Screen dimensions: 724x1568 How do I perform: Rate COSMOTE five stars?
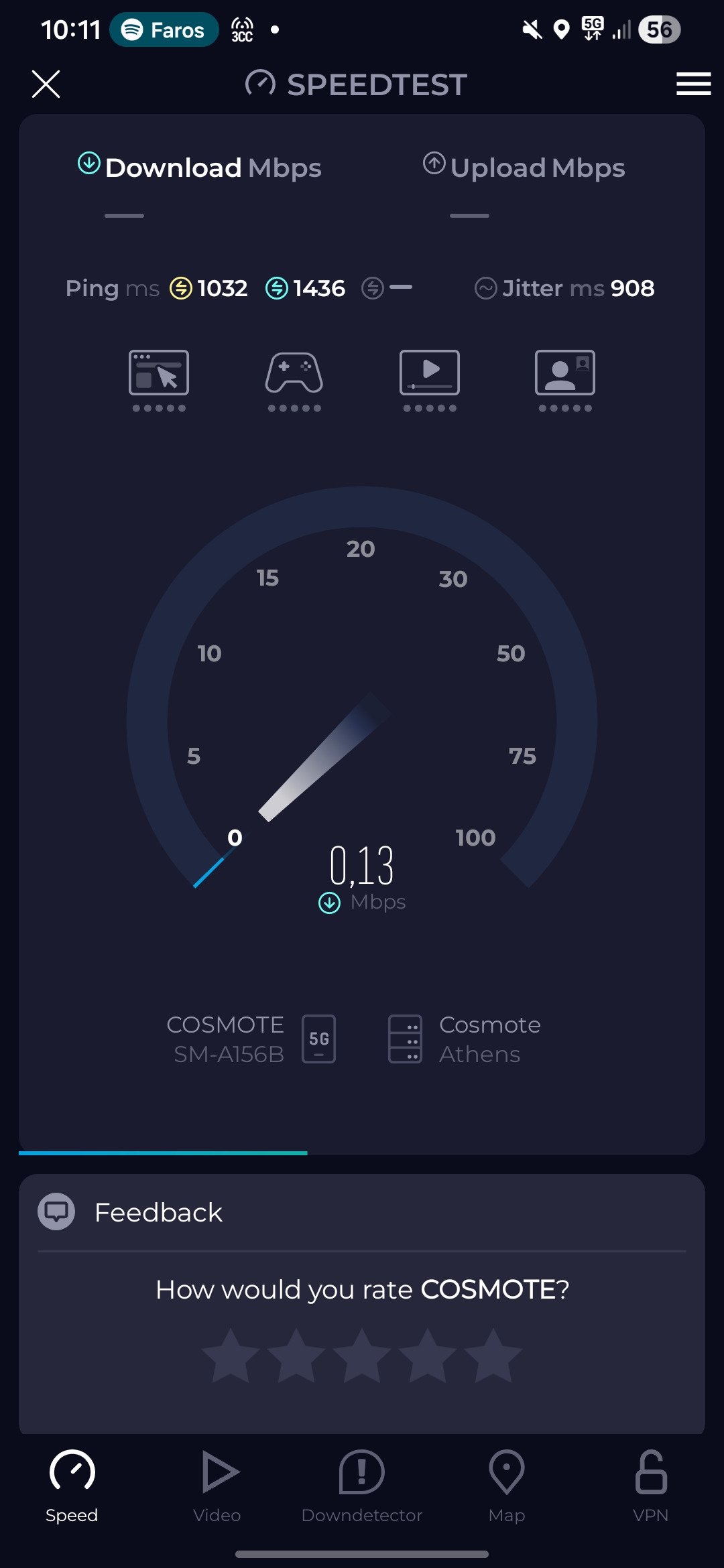pos(493,1356)
